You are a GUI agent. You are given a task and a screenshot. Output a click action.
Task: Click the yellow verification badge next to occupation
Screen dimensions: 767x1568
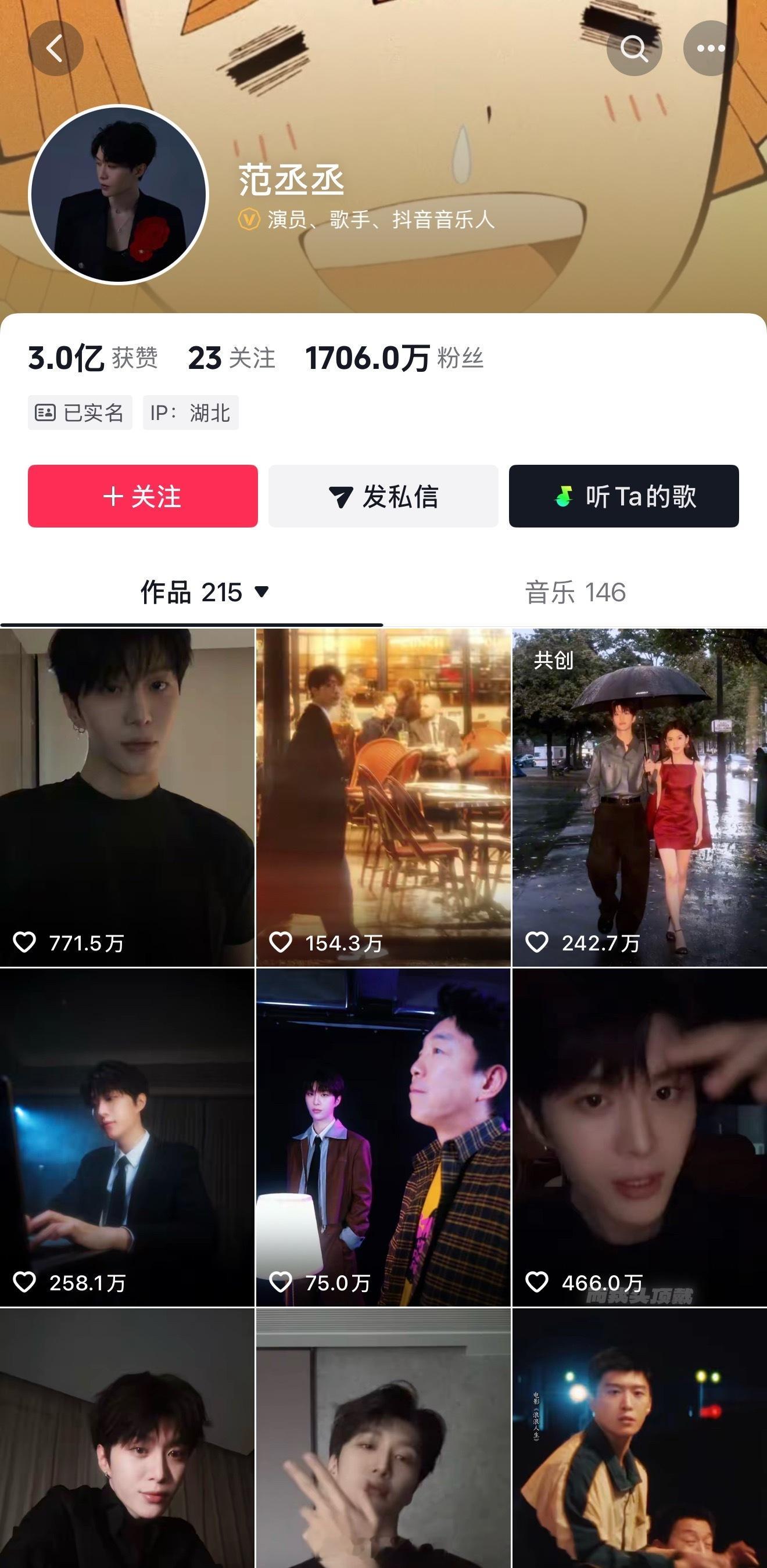[x=247, y=220]
